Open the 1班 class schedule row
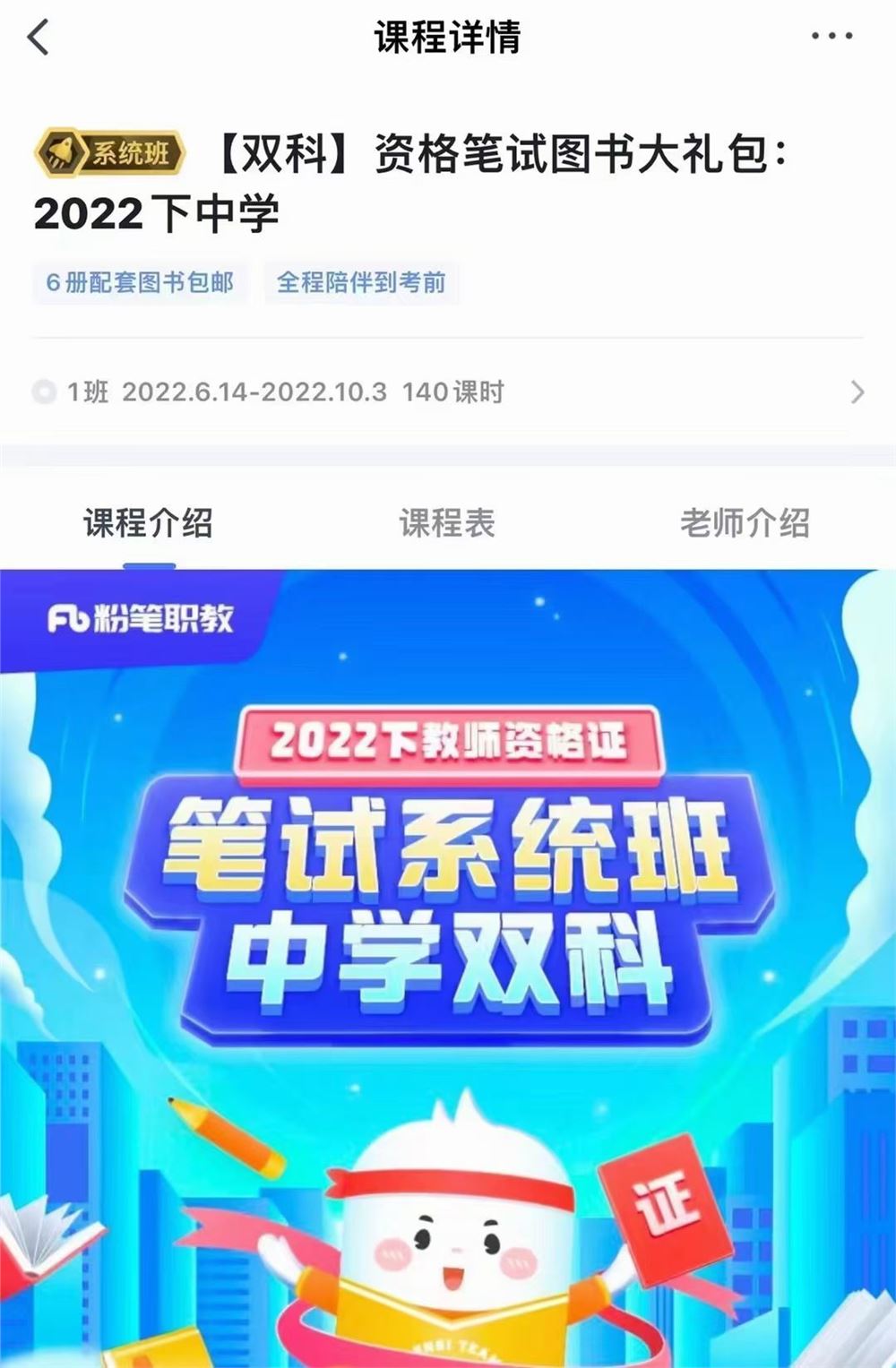The width and height of the screenshot is (896, 1368). [x=448, y=391]
